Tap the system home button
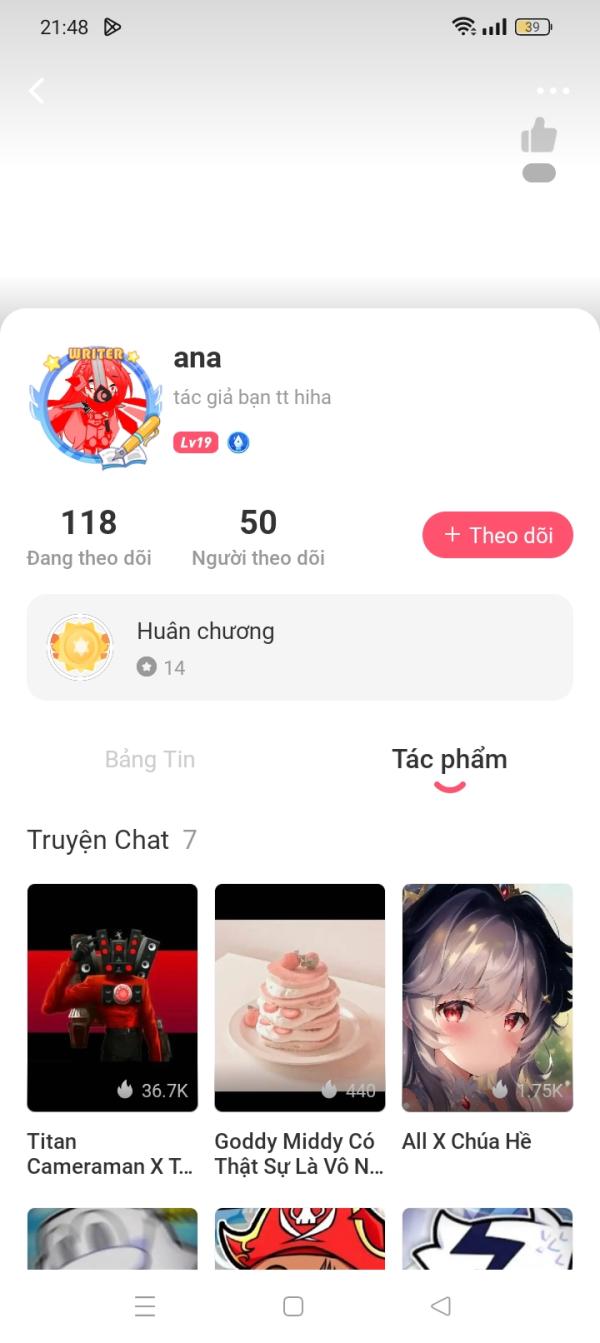Image resolution: width=600 pixels, height=1343 pixels. [x=293, y=1306]
